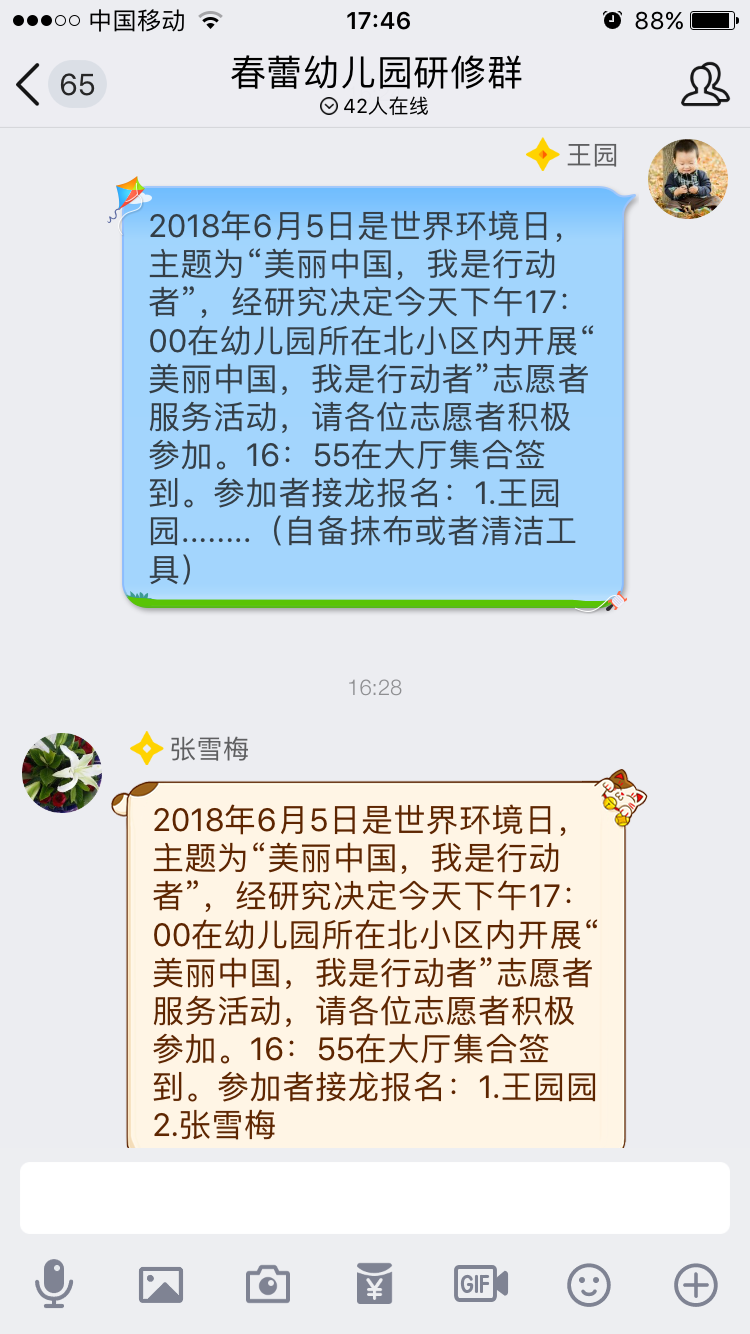
Task: Open 王园's profile avatar
Action: (x=688, y=179)
